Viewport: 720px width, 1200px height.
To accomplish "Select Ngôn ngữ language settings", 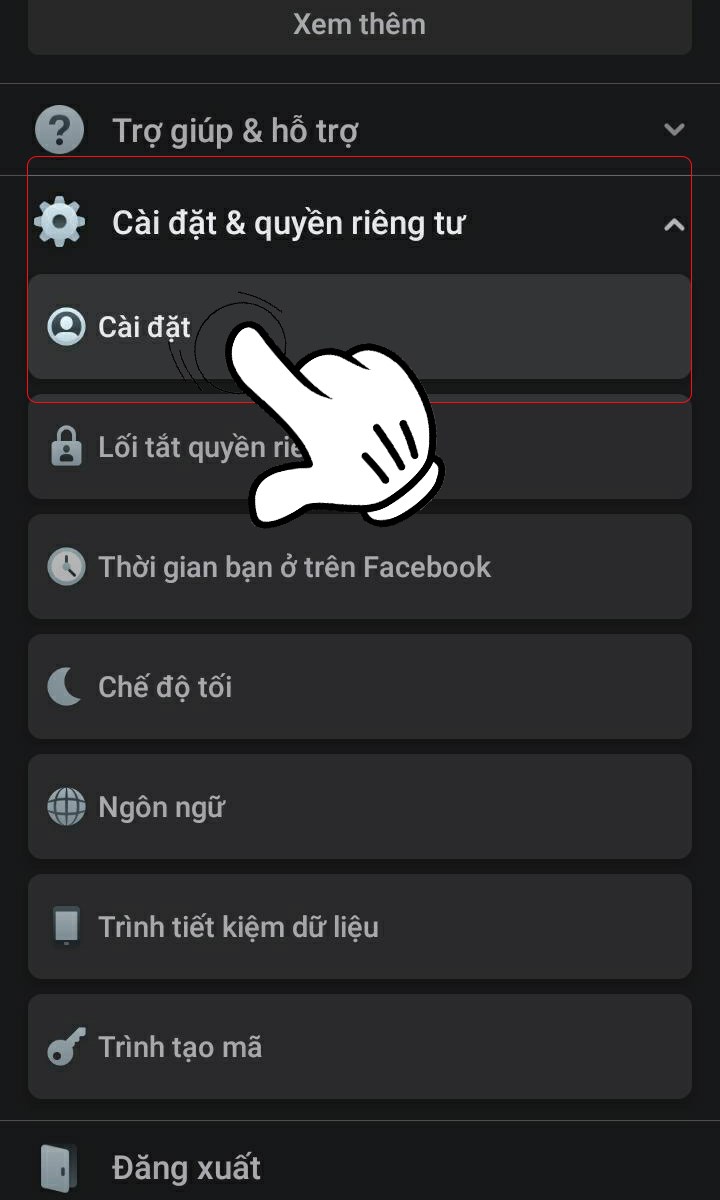I will click(358, 807).
